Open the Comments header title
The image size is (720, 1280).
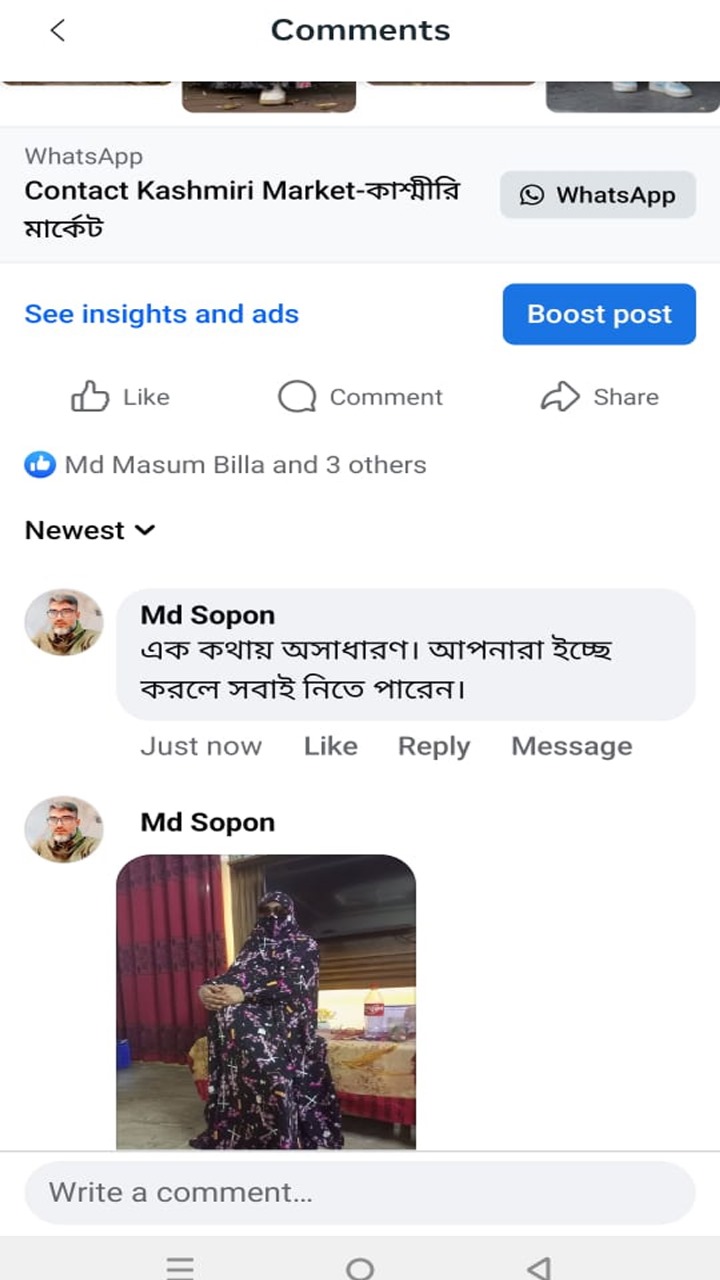pos(360,30)
